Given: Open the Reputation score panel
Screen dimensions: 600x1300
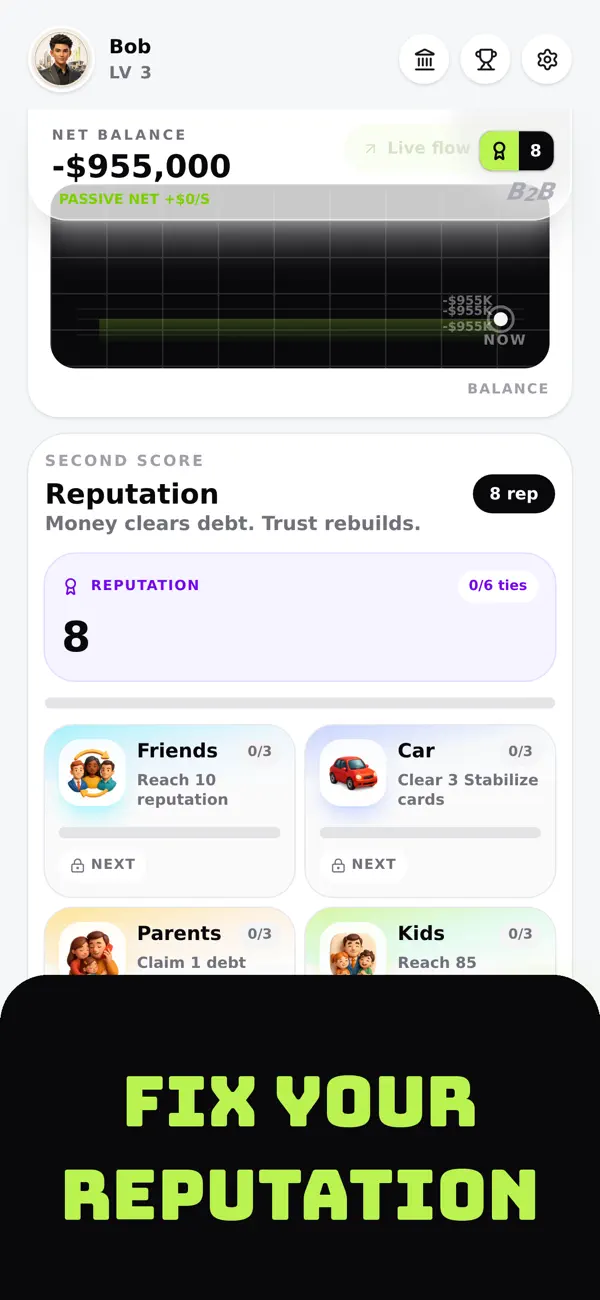Looking at the screenshot, I should pos(300,617).
